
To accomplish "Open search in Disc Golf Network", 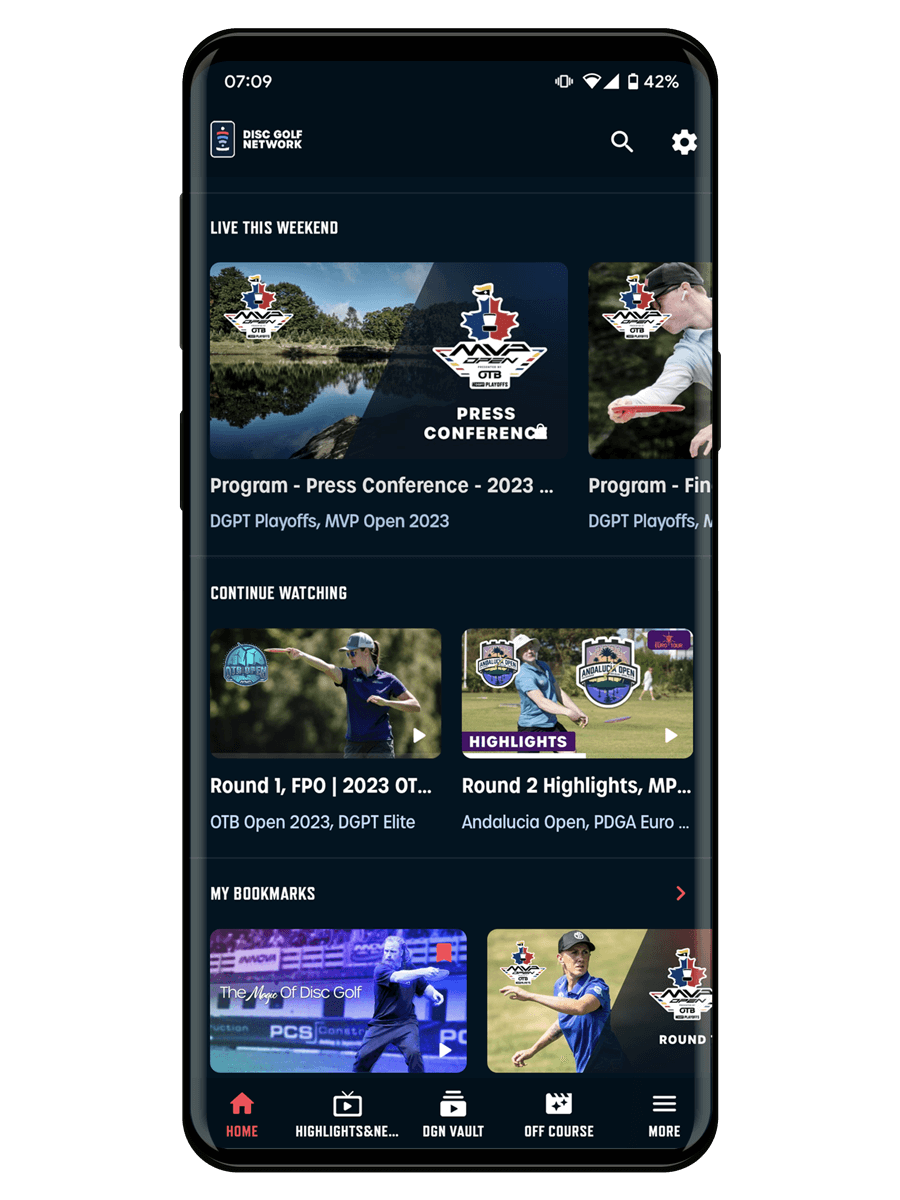I will click(622, 142).
